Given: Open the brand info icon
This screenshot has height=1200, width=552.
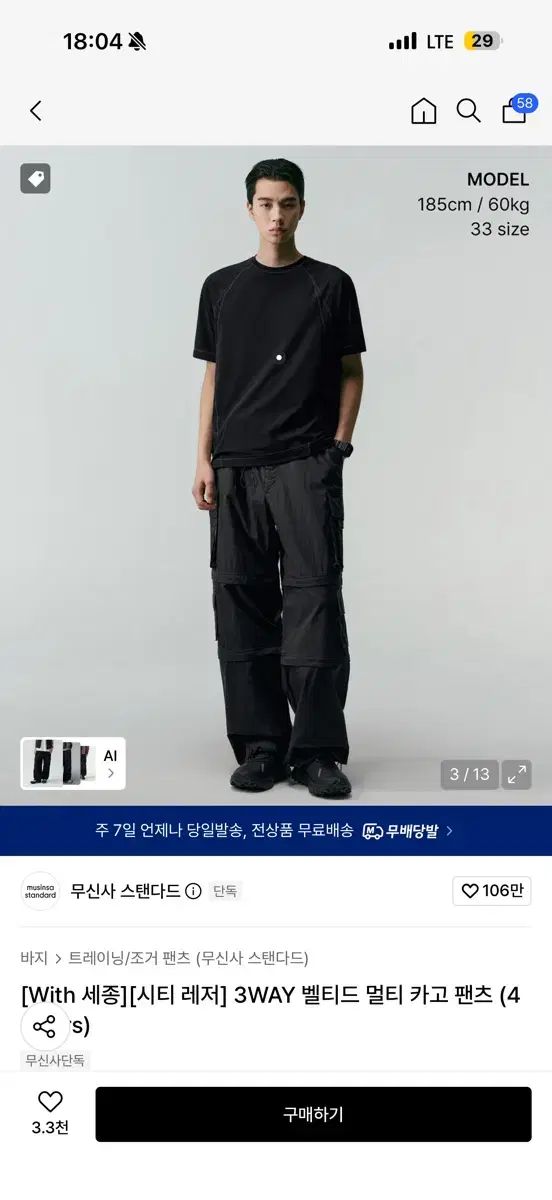Looking at the screenshot, I should 194,891.
